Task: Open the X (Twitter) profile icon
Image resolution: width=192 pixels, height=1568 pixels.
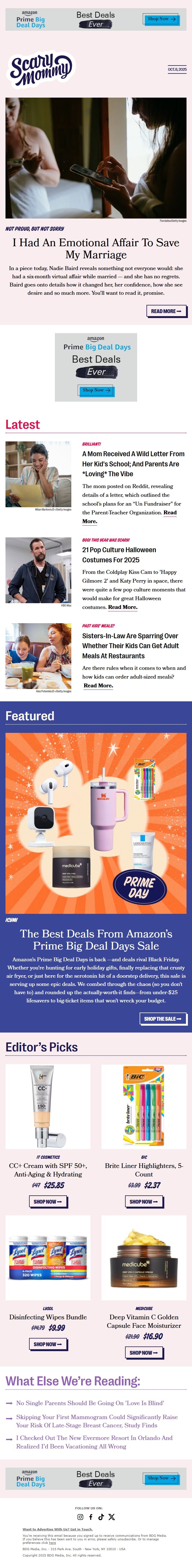Action: click(x=112, y=1517)
